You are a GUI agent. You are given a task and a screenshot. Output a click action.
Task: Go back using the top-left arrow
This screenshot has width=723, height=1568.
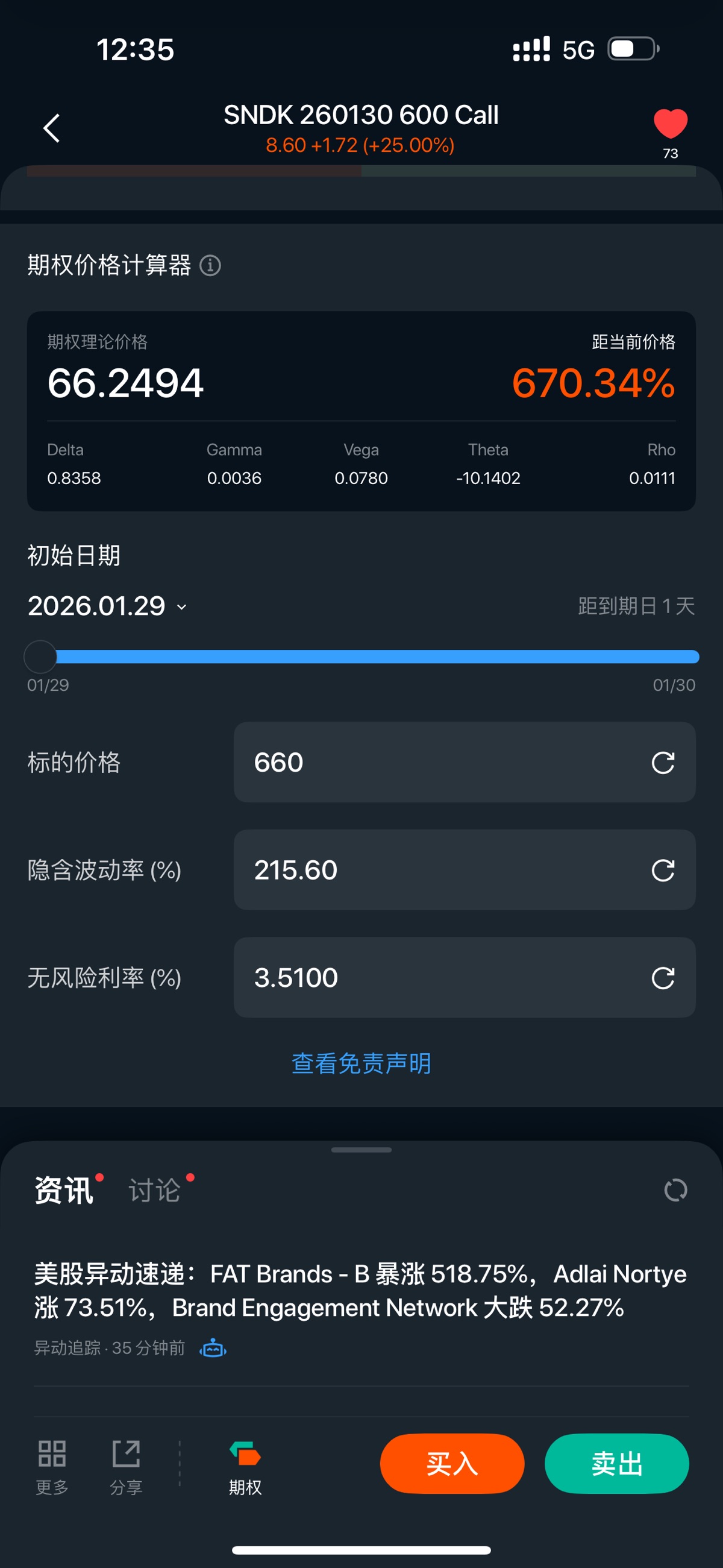[x=52, y=128]
